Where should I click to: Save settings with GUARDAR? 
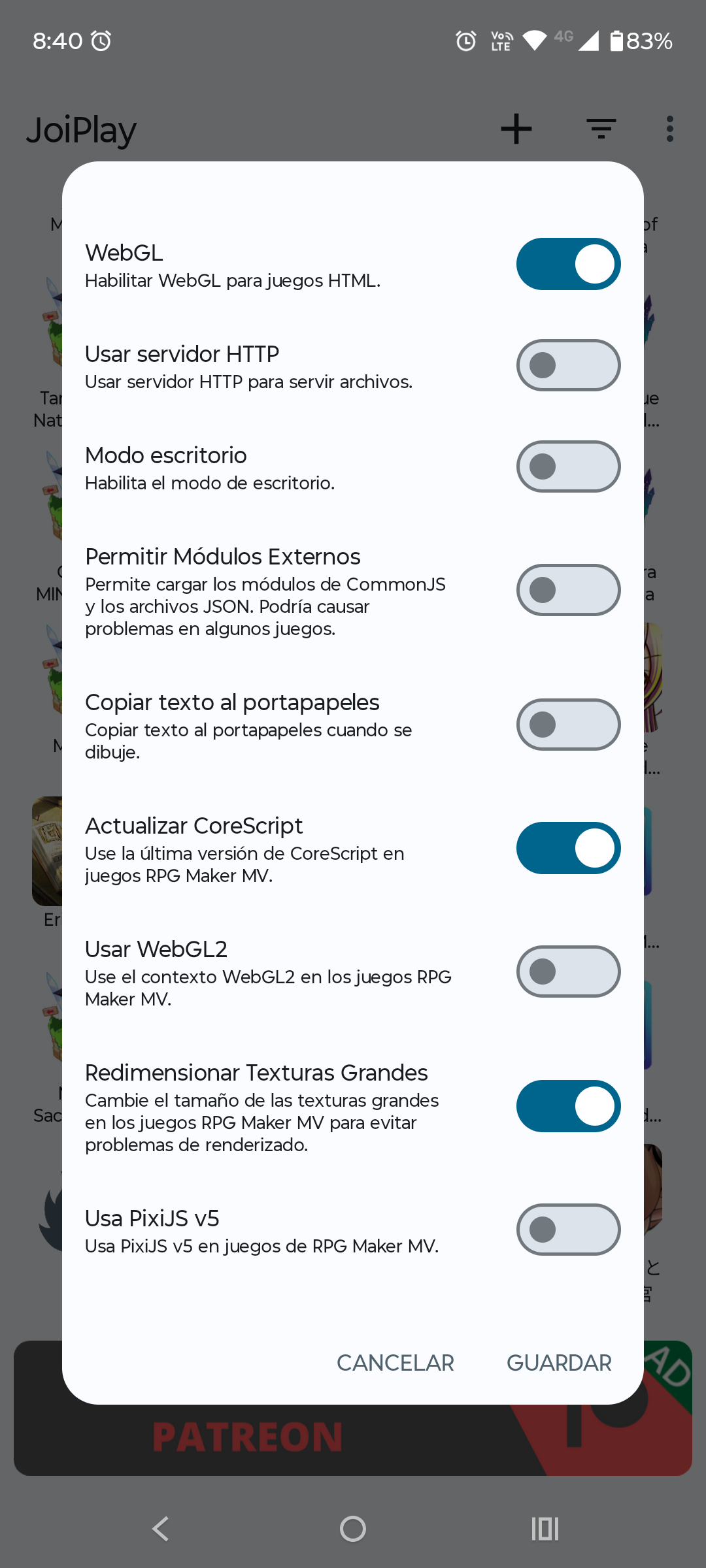pyautogui.click(x=559, y=1363)
